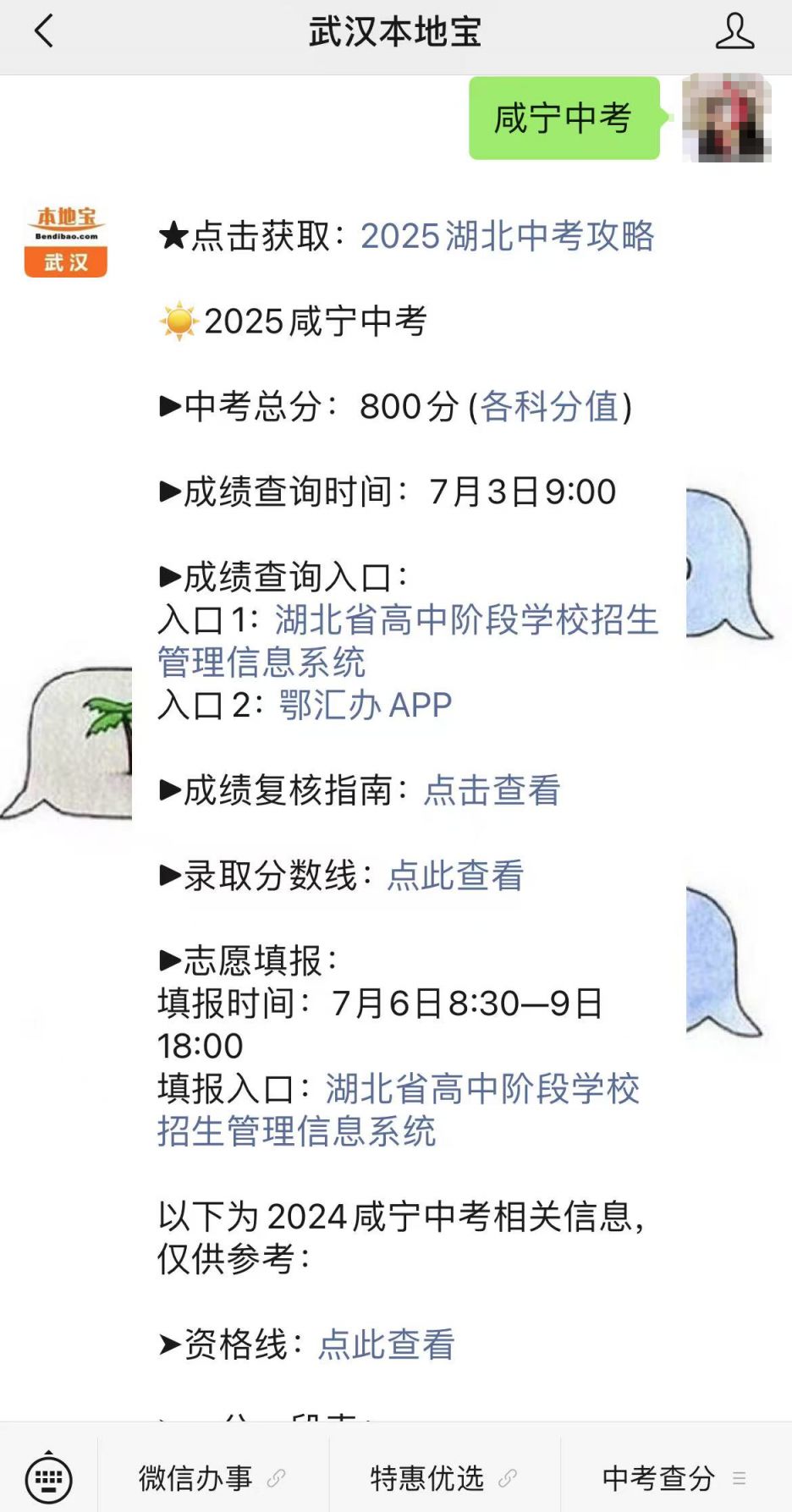The image size is (792, 1512).
Task: Open the 微信办事 menu
Action: [x=212, y=1478]
